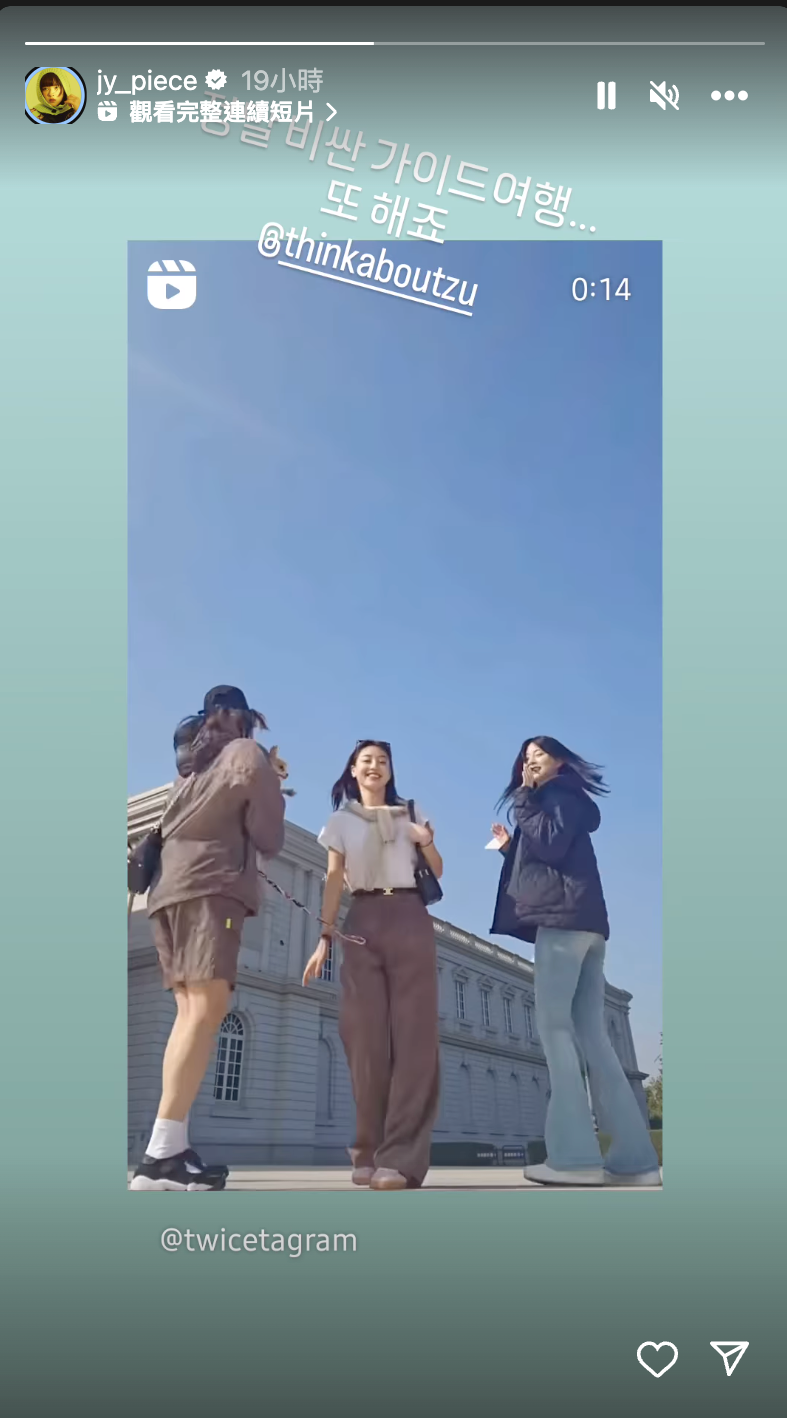Open the three-dot more options menu
Viewport: 787px width, 1418px height.
point(729,96)
